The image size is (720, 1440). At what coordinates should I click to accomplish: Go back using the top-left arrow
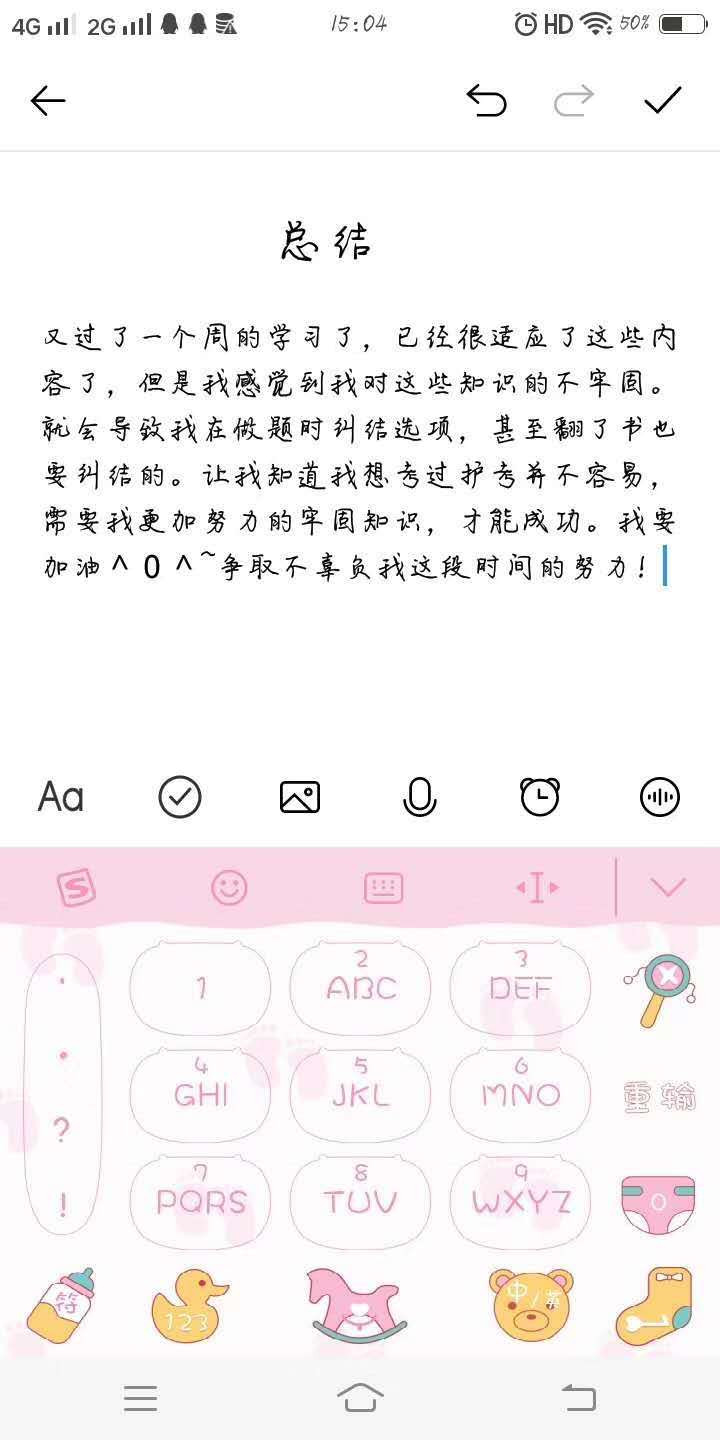point(48,100)
